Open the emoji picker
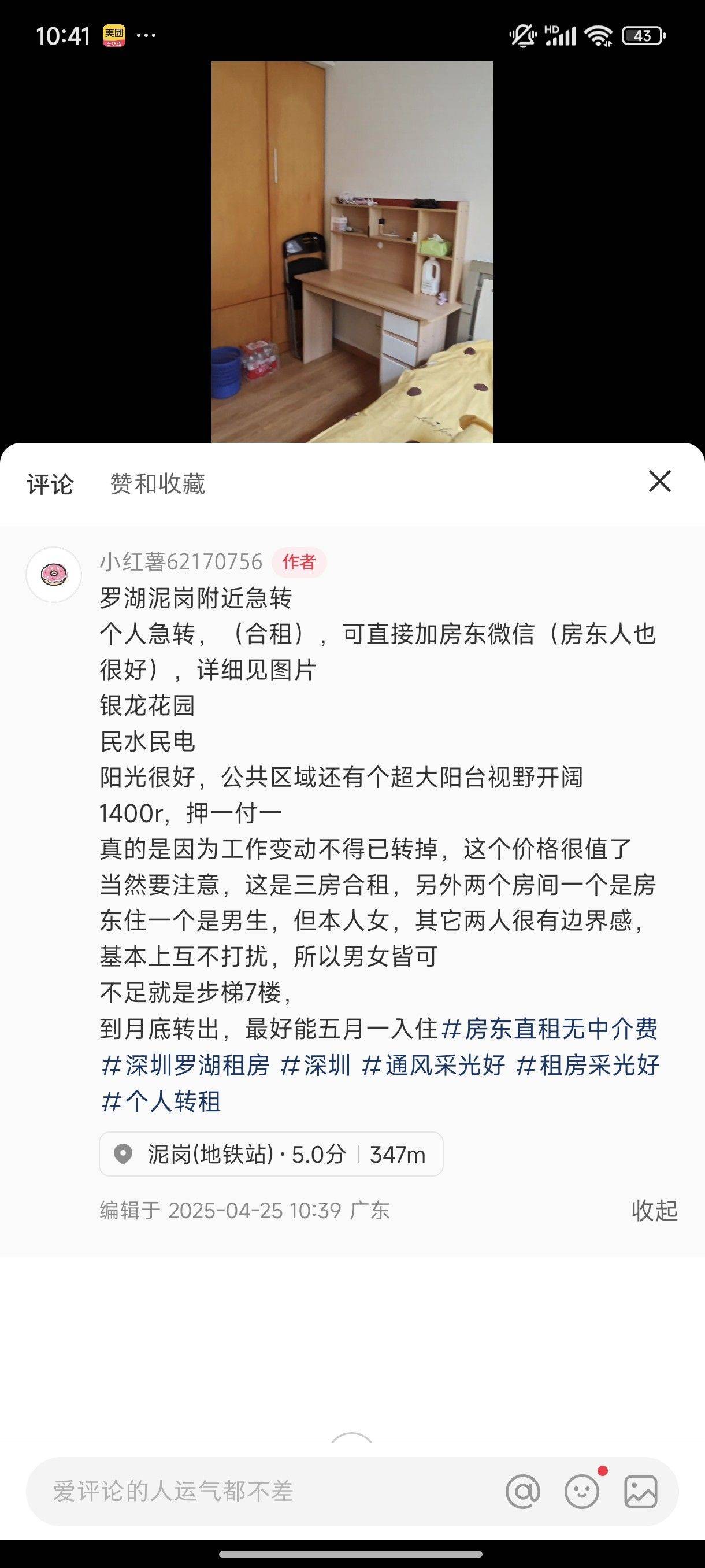The width and height of the screenshot is (705, 1568). point(582,1492)
